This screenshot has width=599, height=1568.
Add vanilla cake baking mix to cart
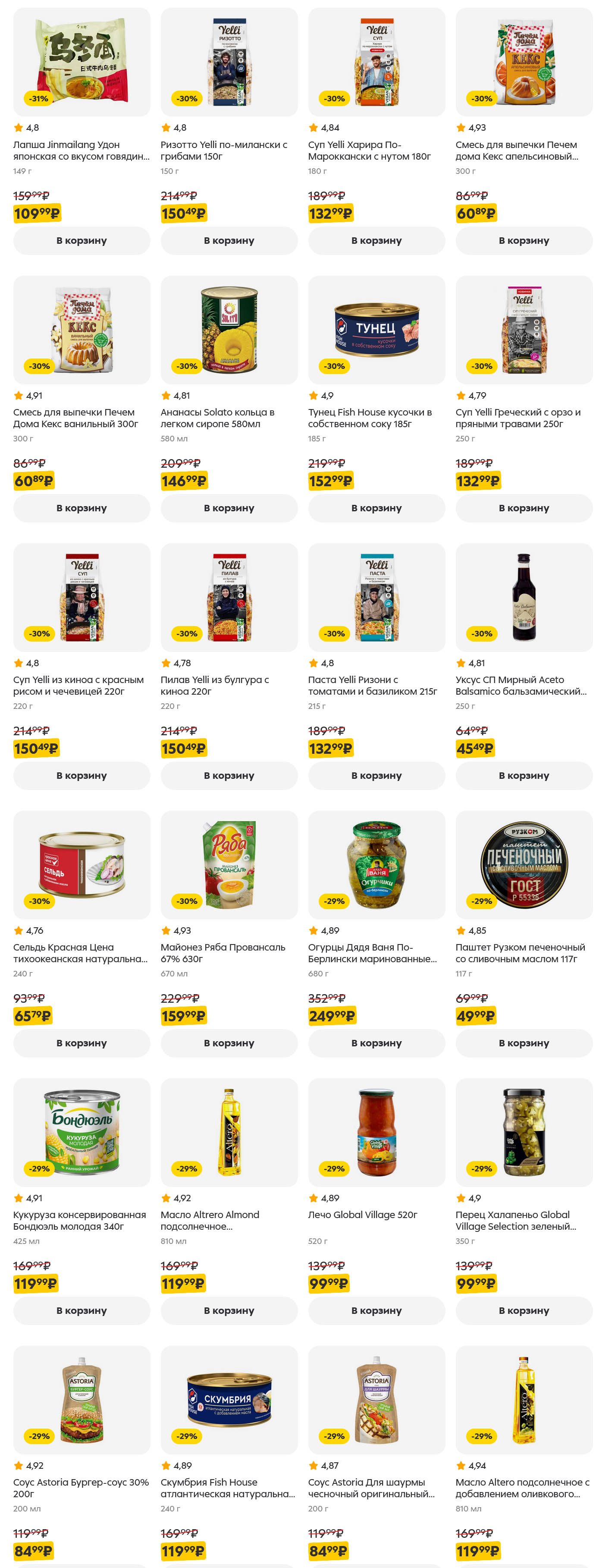point(82,508)
